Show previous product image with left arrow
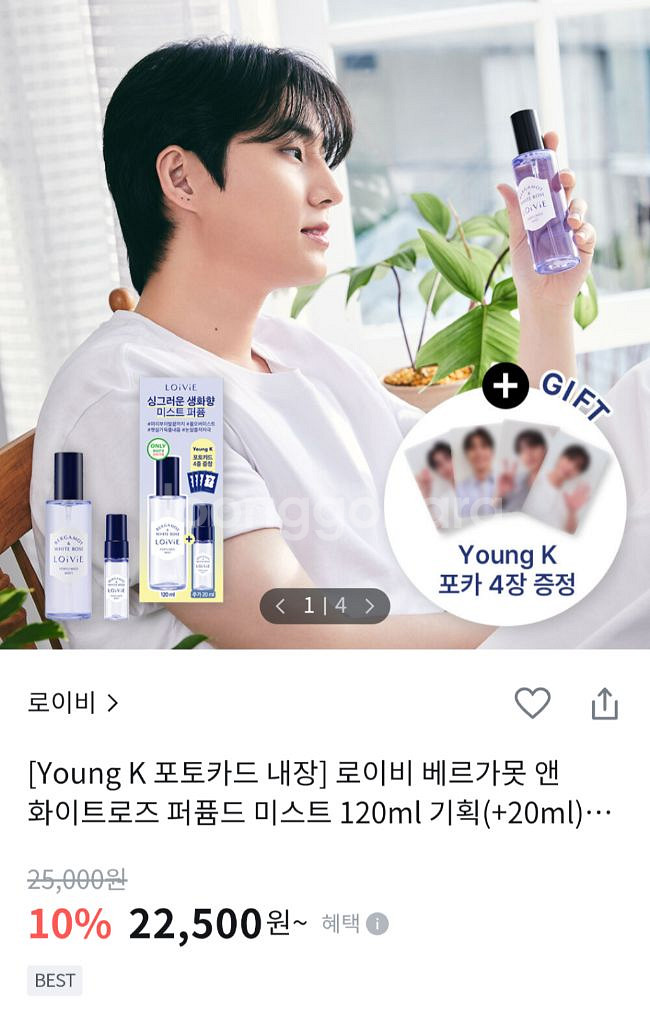Viewport: 650px width, 1024px height. coord(280,606)
